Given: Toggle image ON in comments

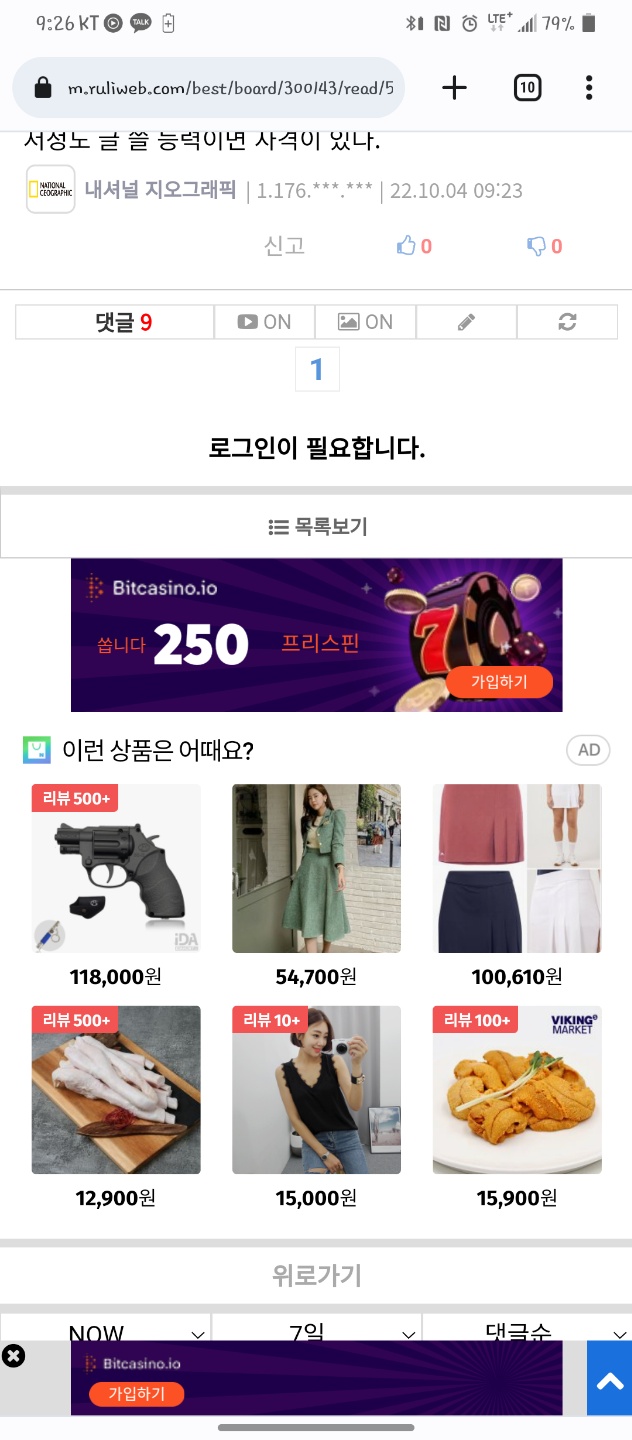Looking at the screenshot, I should 365,322.
